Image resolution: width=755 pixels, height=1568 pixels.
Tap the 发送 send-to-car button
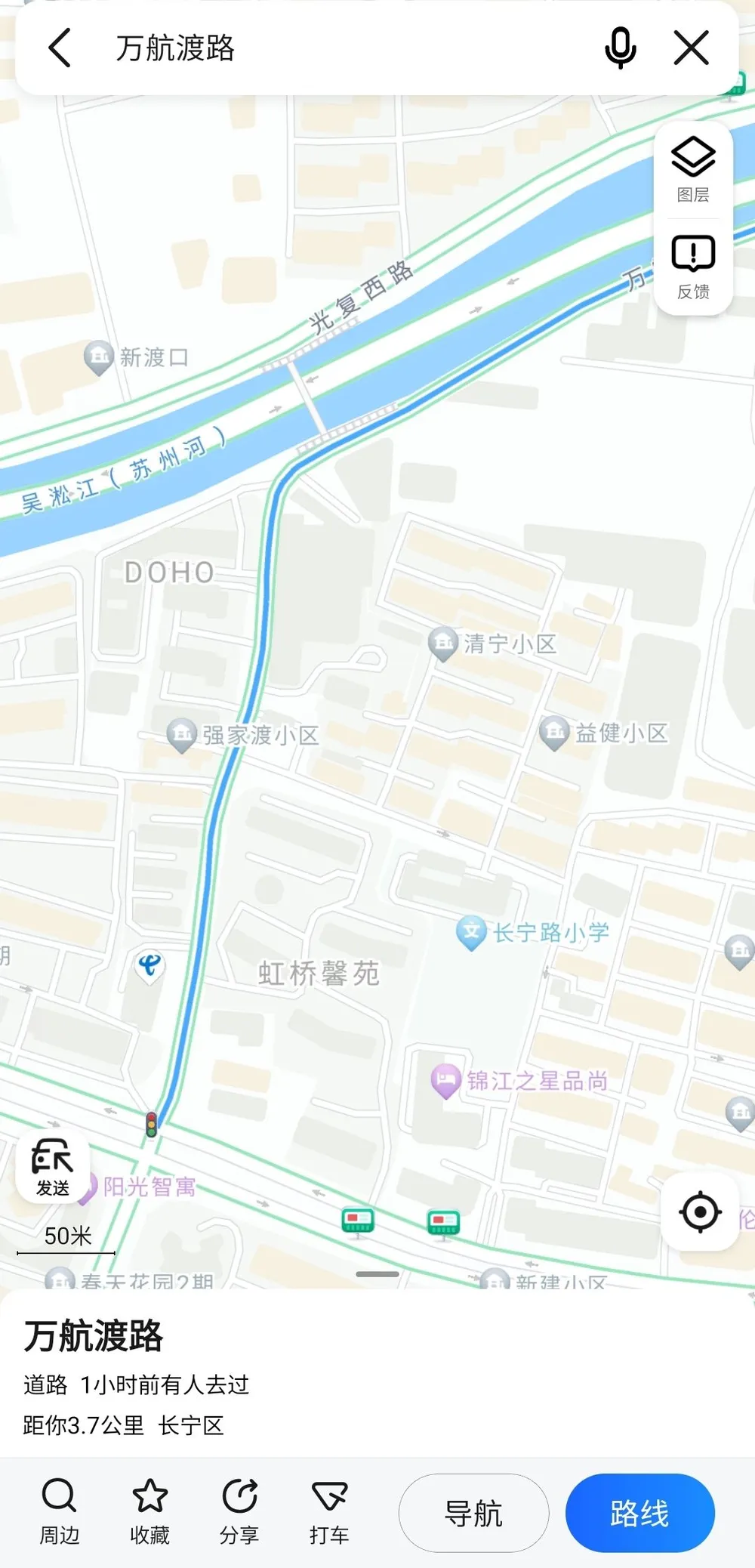[53, 1167]
